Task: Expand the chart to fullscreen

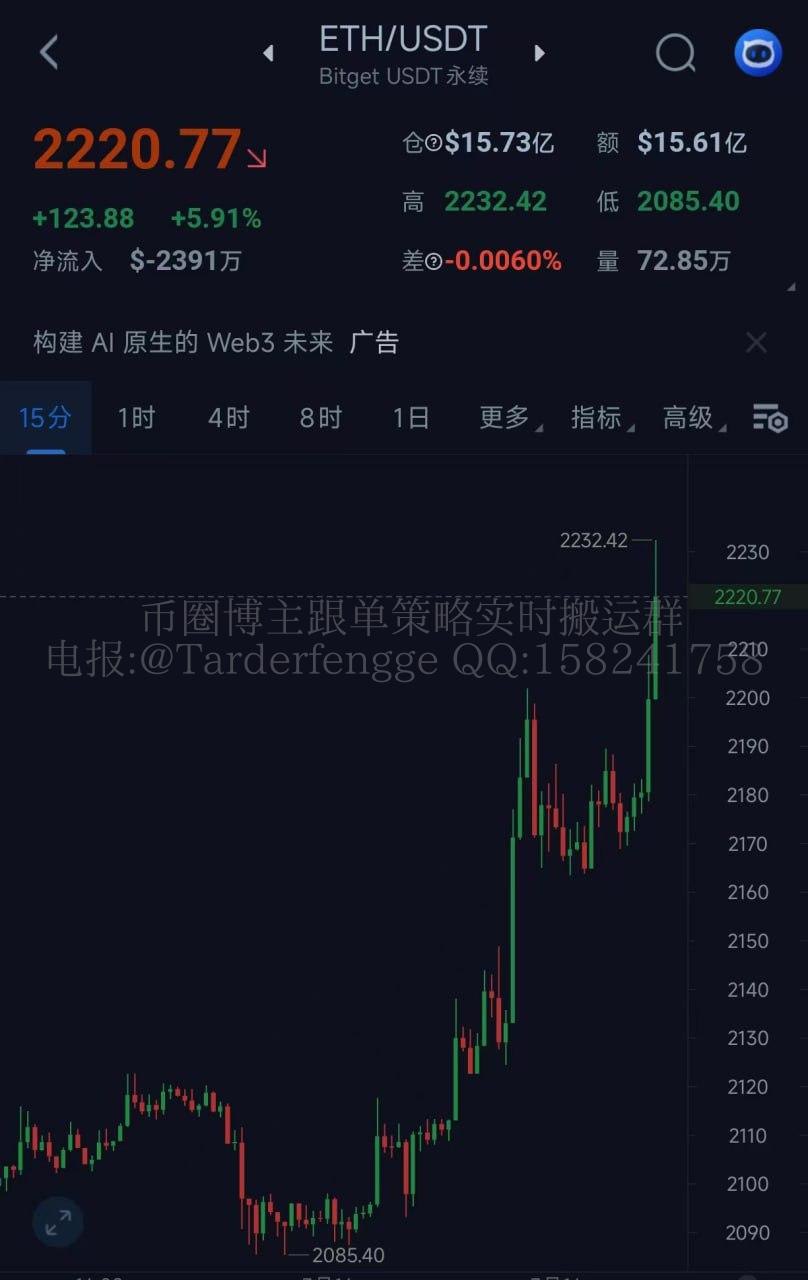Action: click(x=58, y=1220)
